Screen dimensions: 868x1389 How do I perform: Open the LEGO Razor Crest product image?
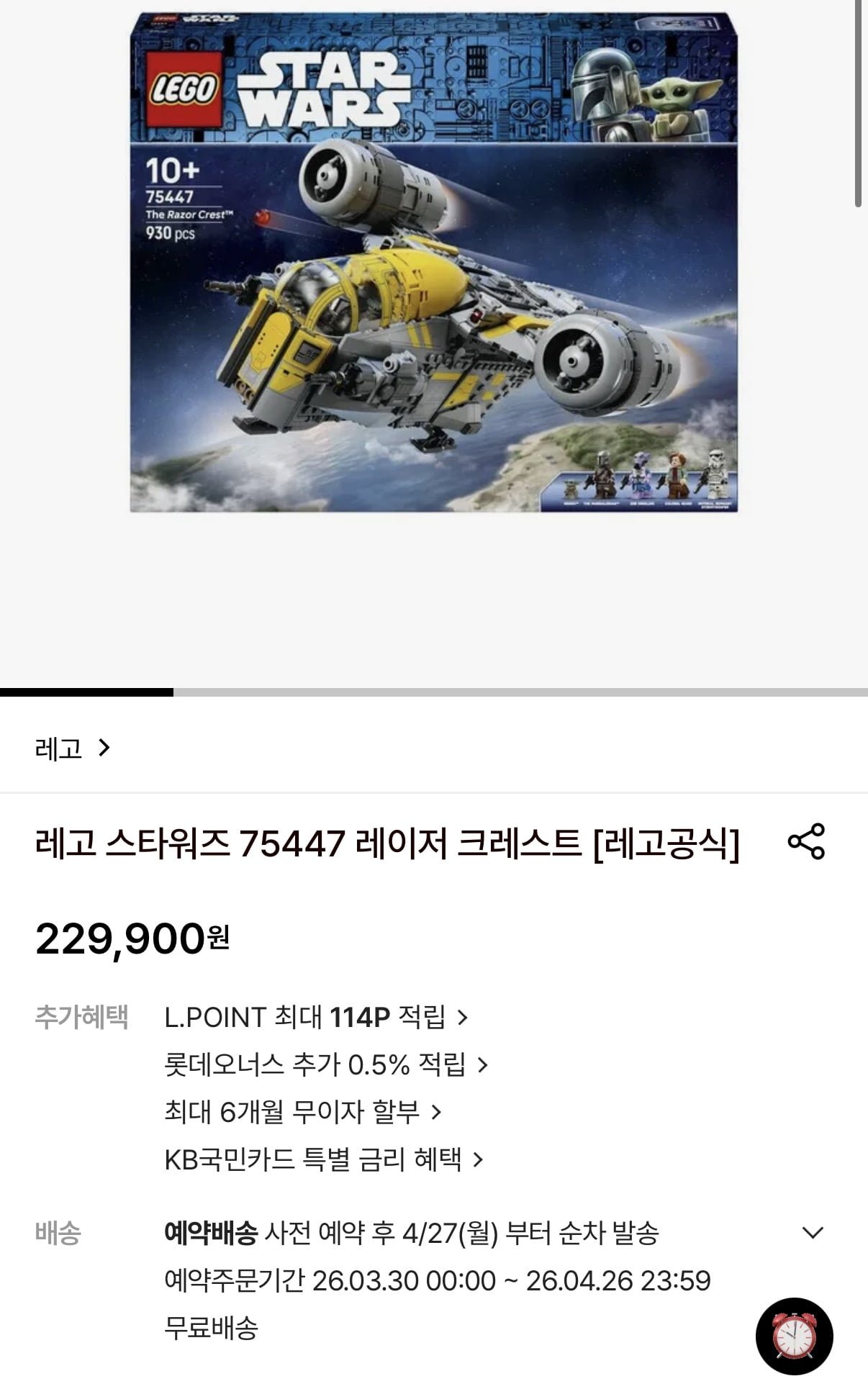pos(433,263)
